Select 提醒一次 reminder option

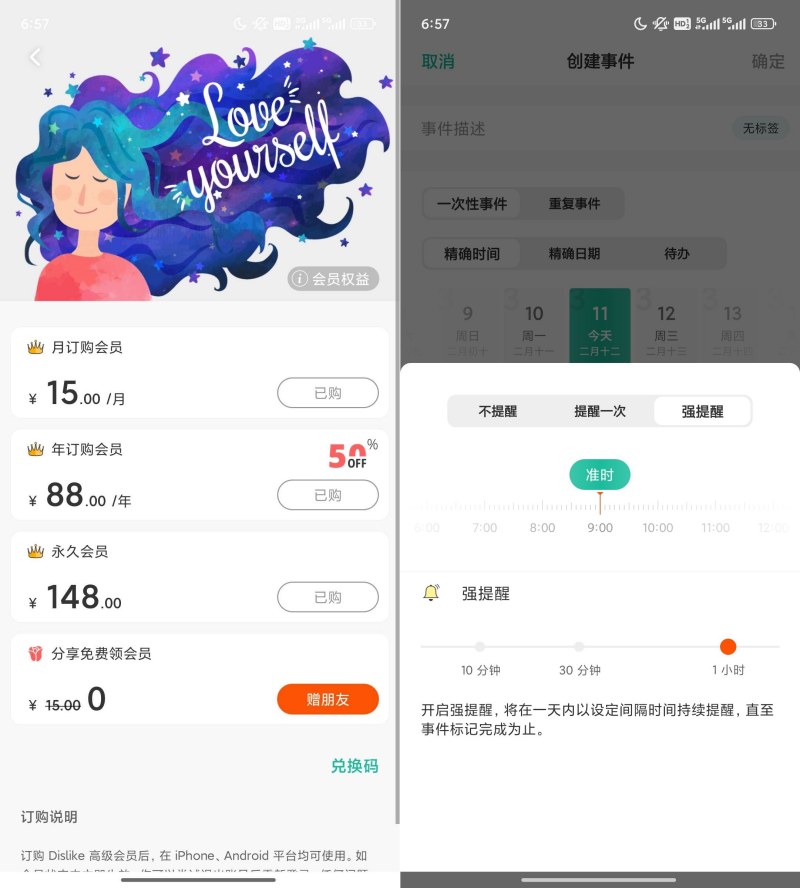(600, 411)
